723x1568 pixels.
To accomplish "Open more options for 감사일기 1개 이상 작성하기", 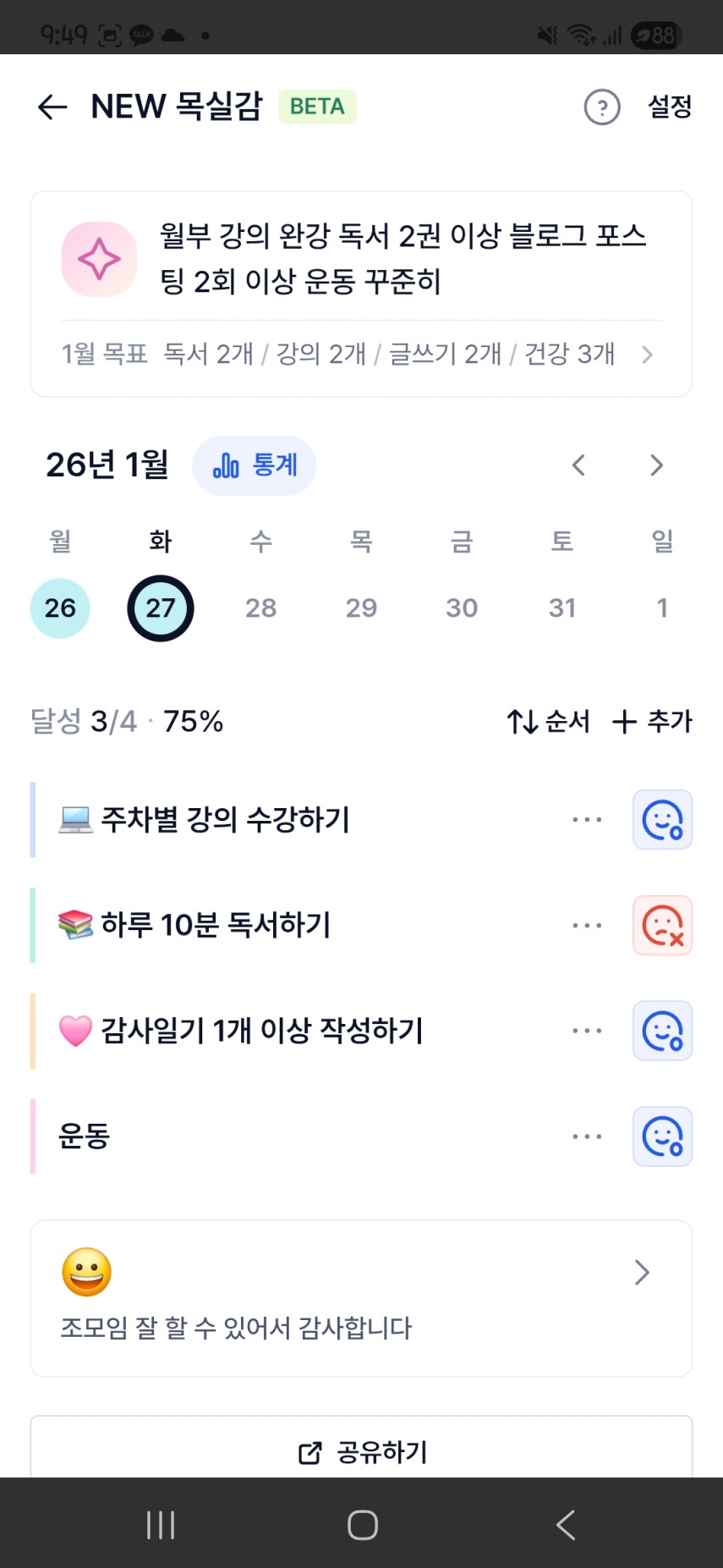I will [587, 1031].
